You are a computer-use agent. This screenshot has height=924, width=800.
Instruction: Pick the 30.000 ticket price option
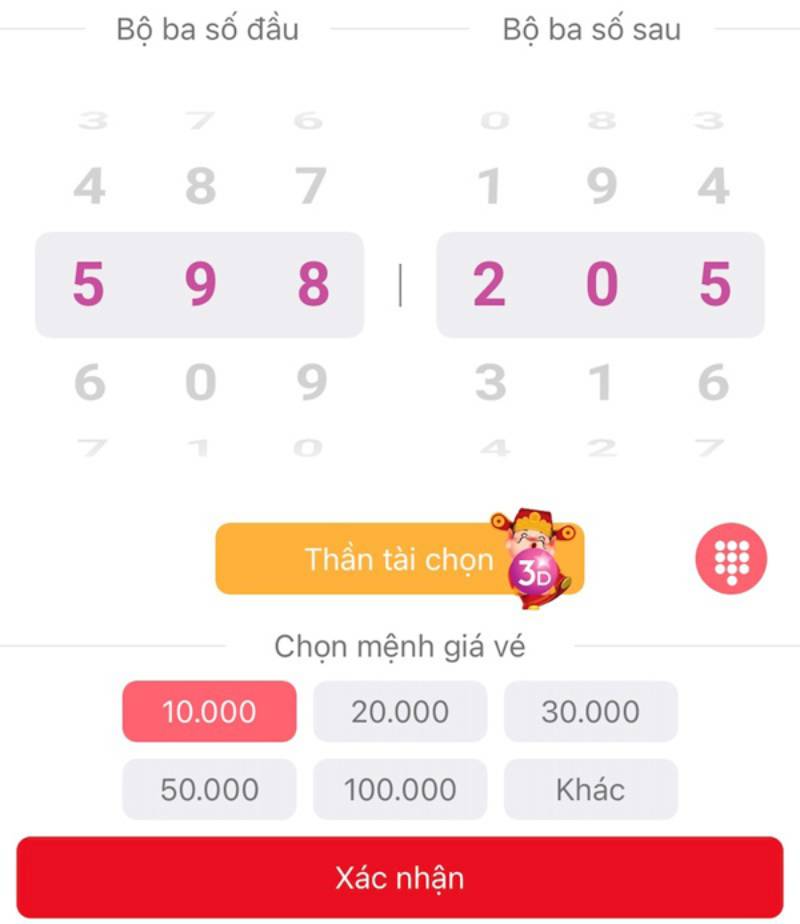(590, 712)
